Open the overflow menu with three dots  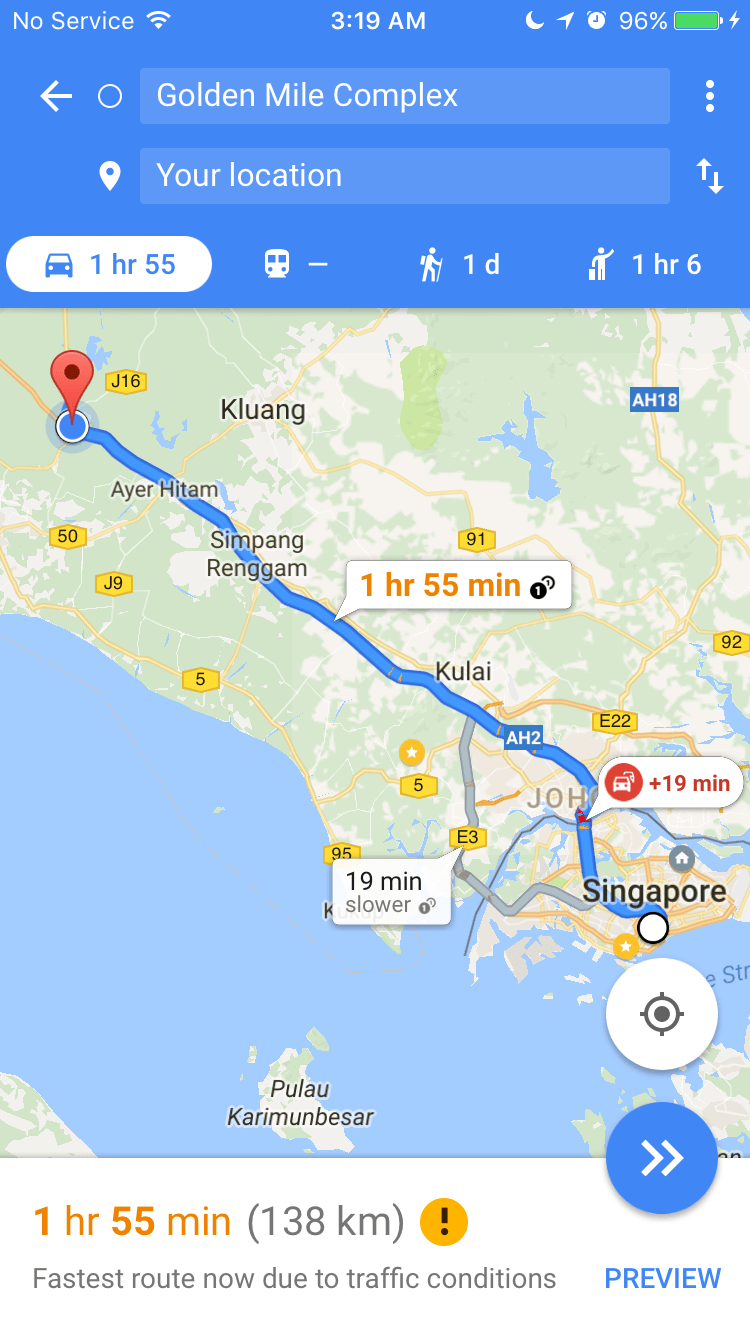tap(709, 96)
